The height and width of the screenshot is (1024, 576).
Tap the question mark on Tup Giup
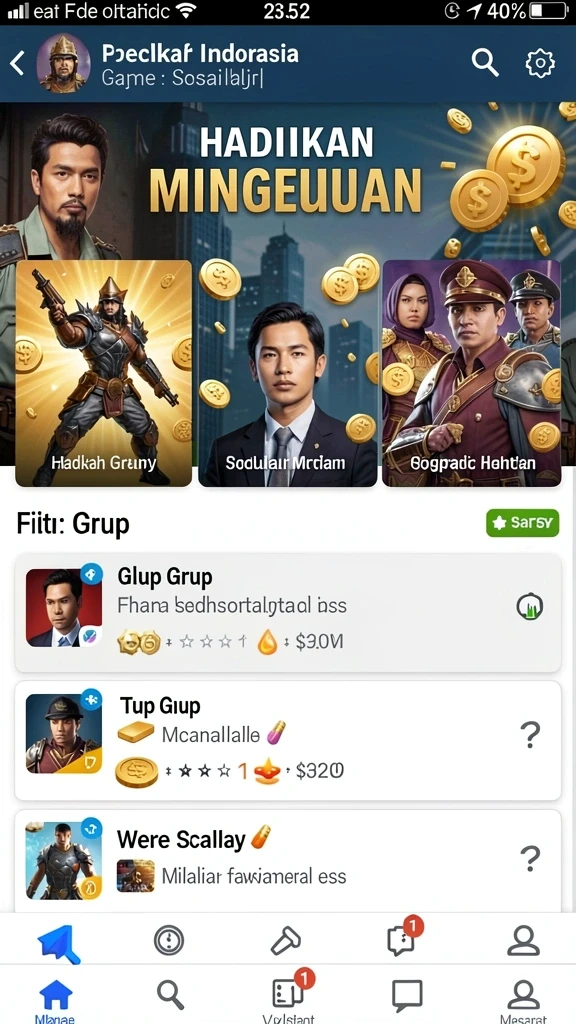(x=530, y=735)
